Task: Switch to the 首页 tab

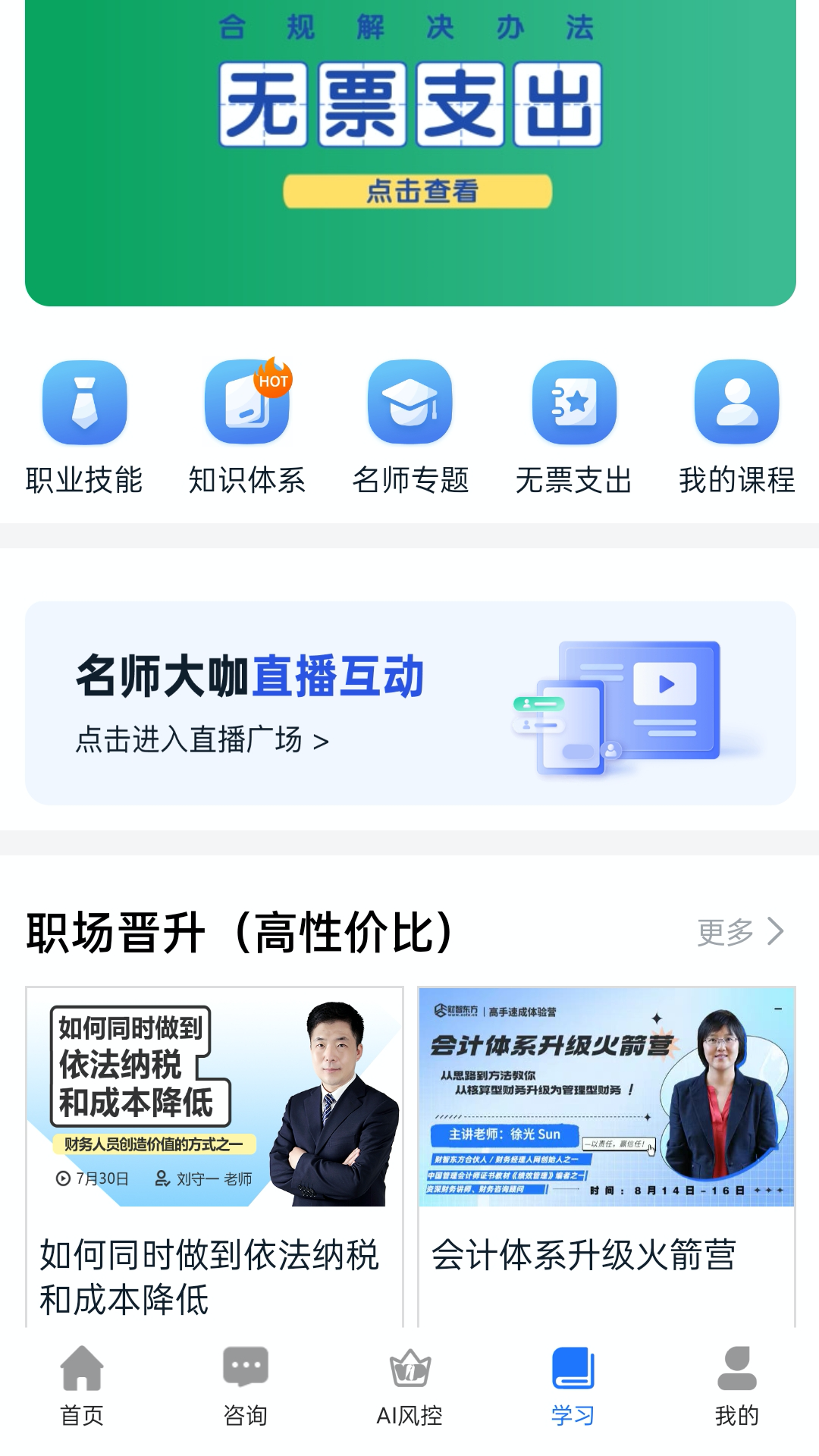Action: point(82,1385)
